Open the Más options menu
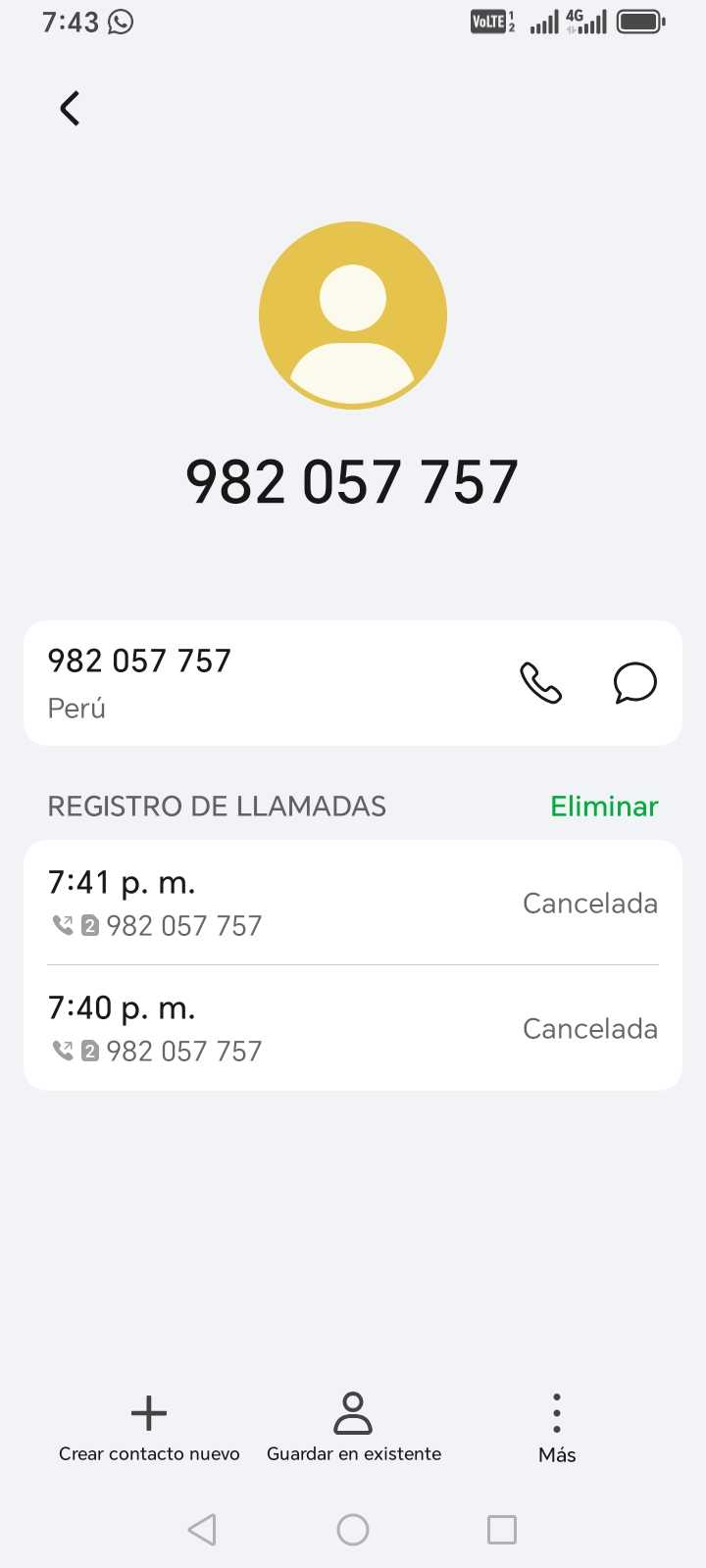The height and width of the screenshot is (1568, 706). [x=556, y=1427]
